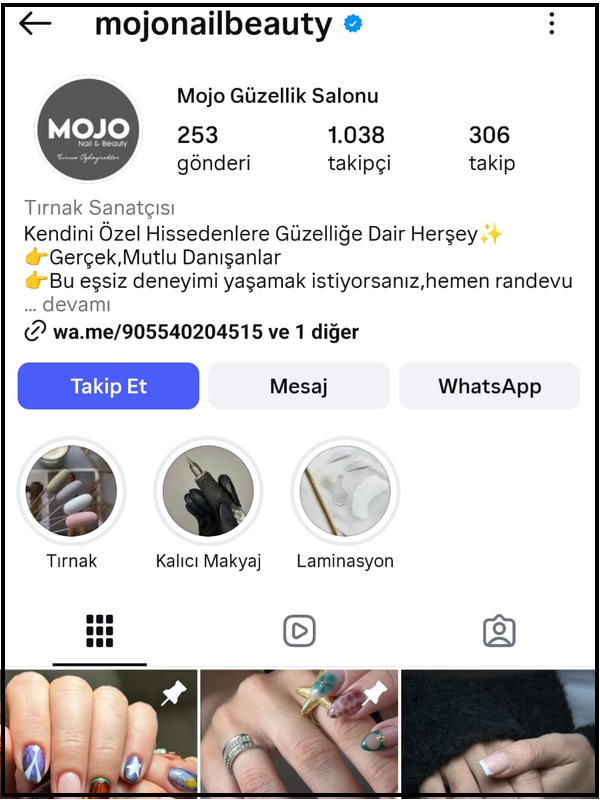
Task: Switch to the posts grid tab
Action: 99,631
